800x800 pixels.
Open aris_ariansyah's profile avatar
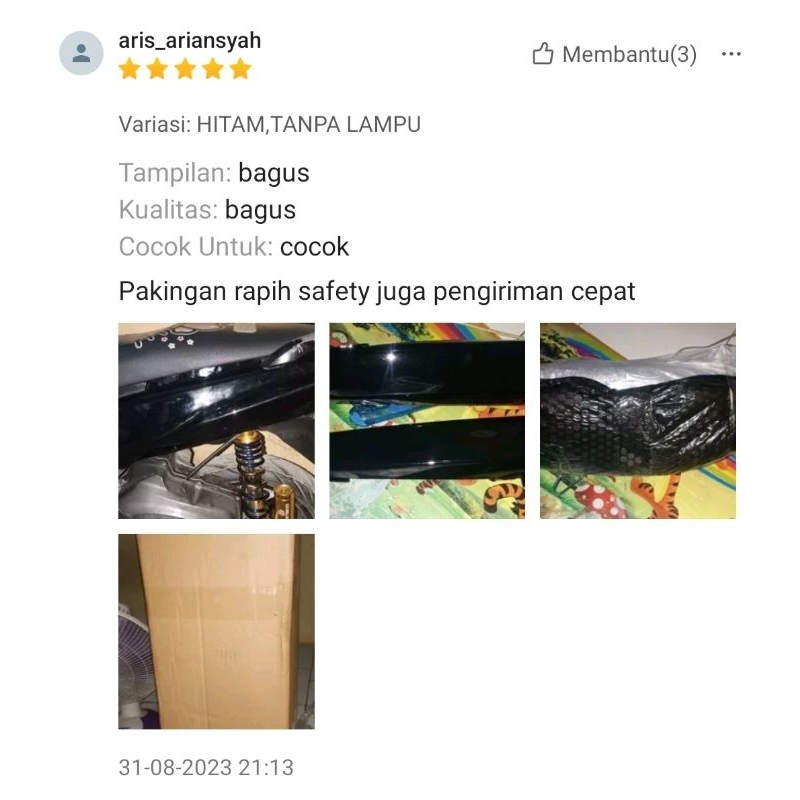click(x=81, y=53)
